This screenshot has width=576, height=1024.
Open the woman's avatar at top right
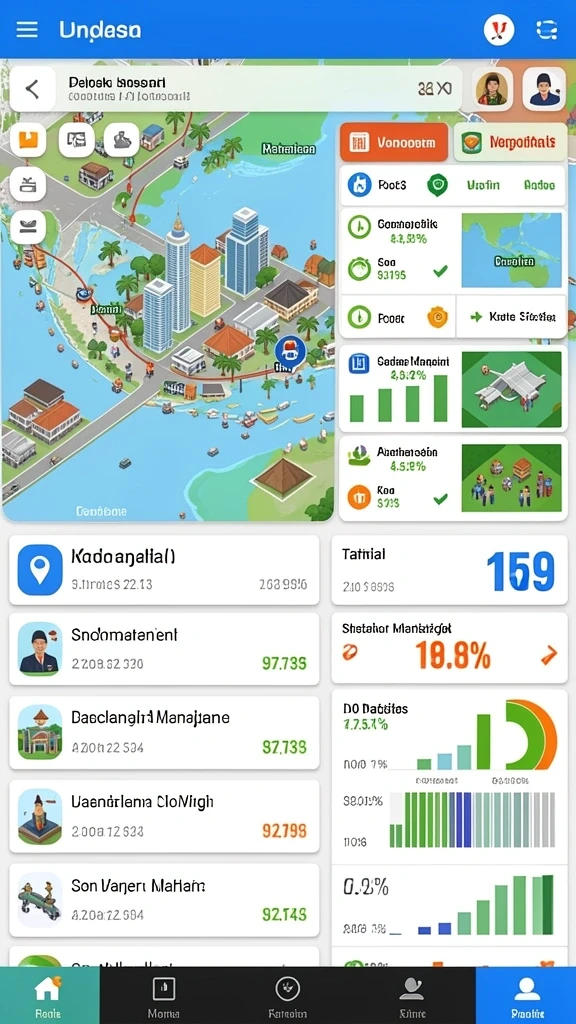point(492,89)
